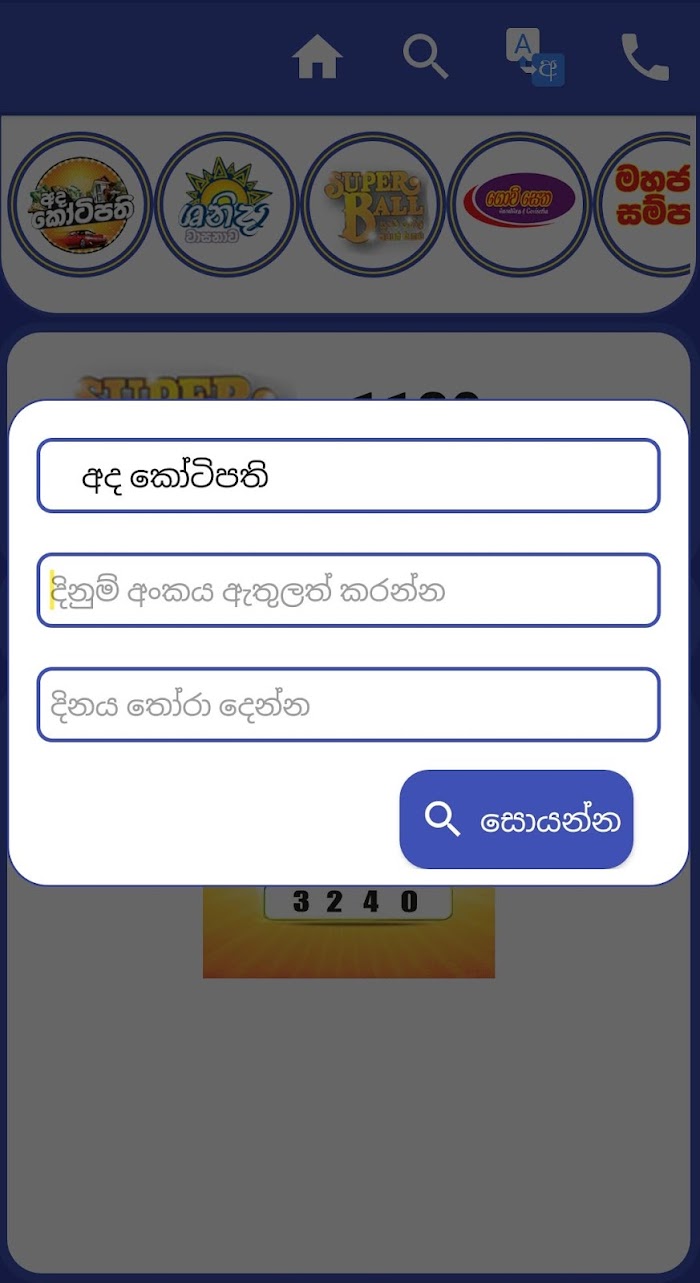Select the Shanida lottery logo
This screenshot has height=1283, width=700.
(226, 204)
